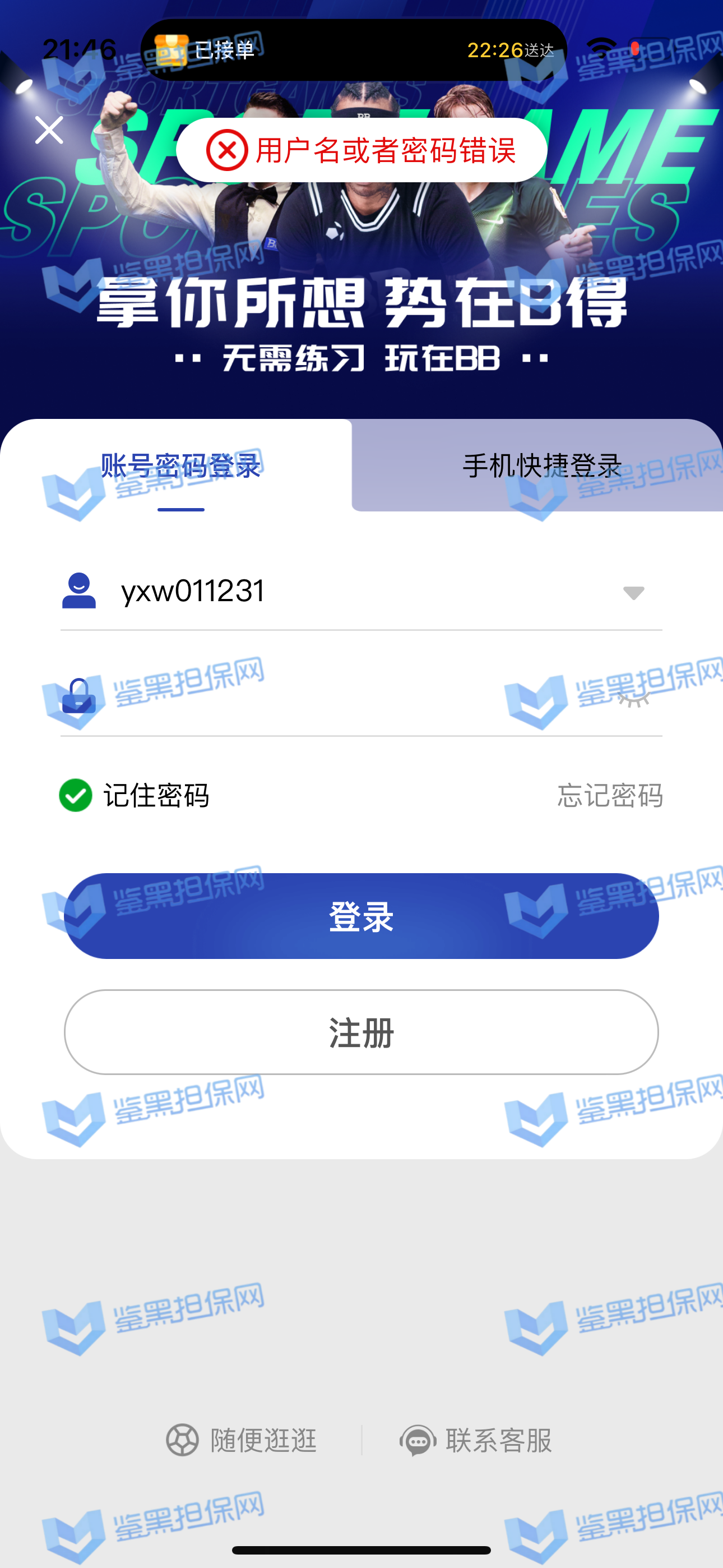Image resolution: width=723 pixels, height=1568 pixels.
Task: Browse as guest via 随便逛逛
Action: (x=242, y=1440)
